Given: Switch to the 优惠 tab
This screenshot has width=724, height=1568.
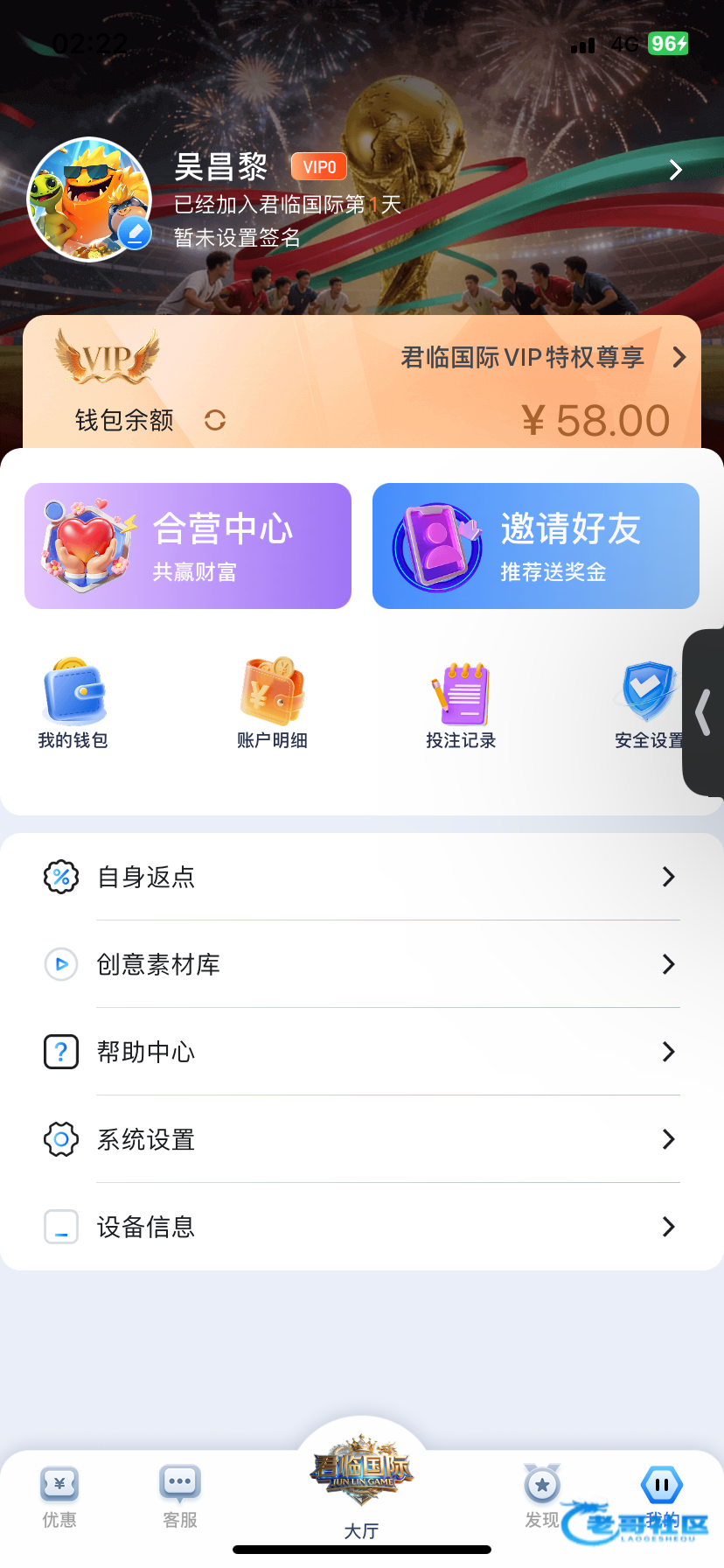Looking at the screenshot, I should point(59,1498).
